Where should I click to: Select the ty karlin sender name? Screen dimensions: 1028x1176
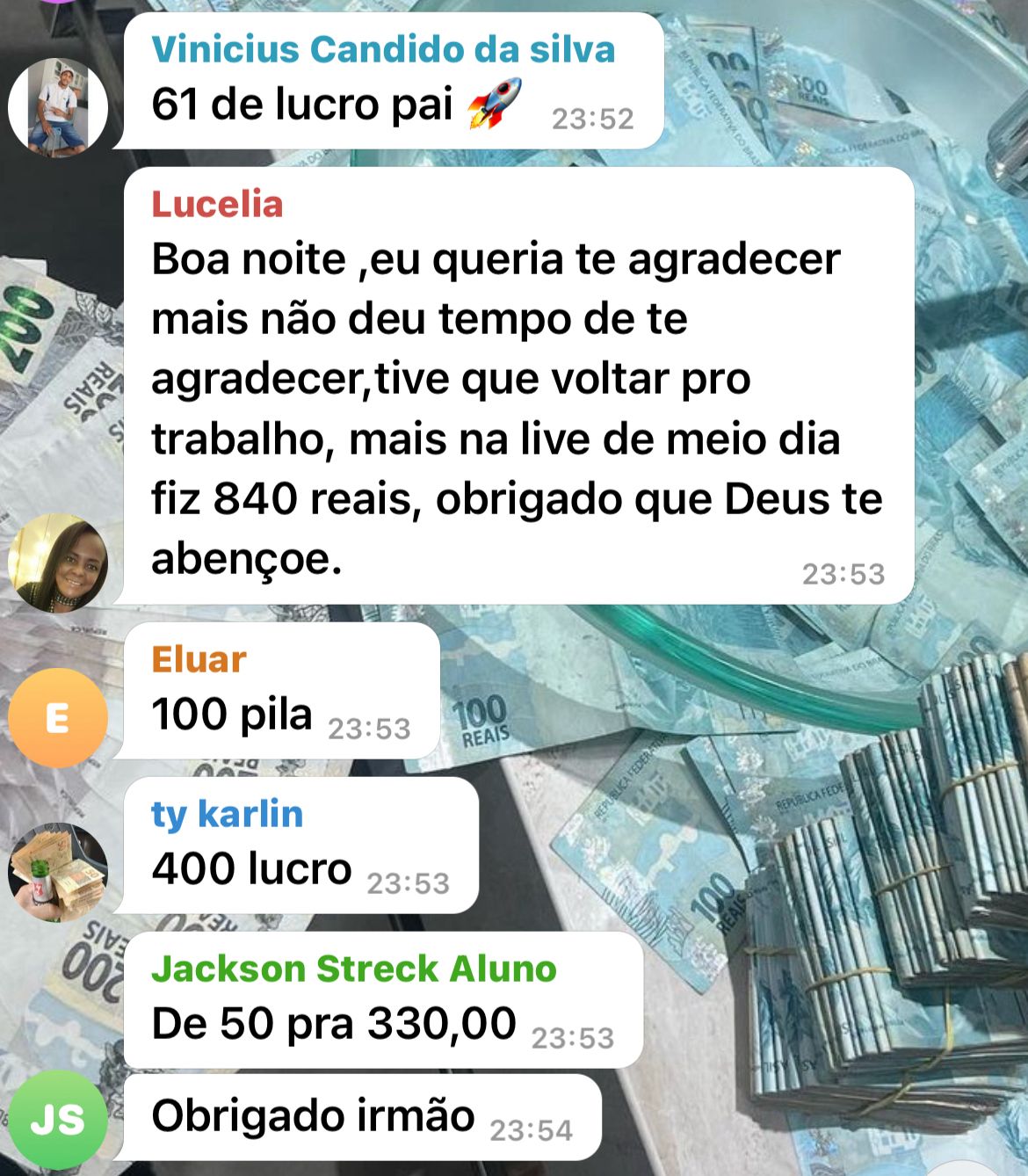pyautogui.click(x=227, y=814)
